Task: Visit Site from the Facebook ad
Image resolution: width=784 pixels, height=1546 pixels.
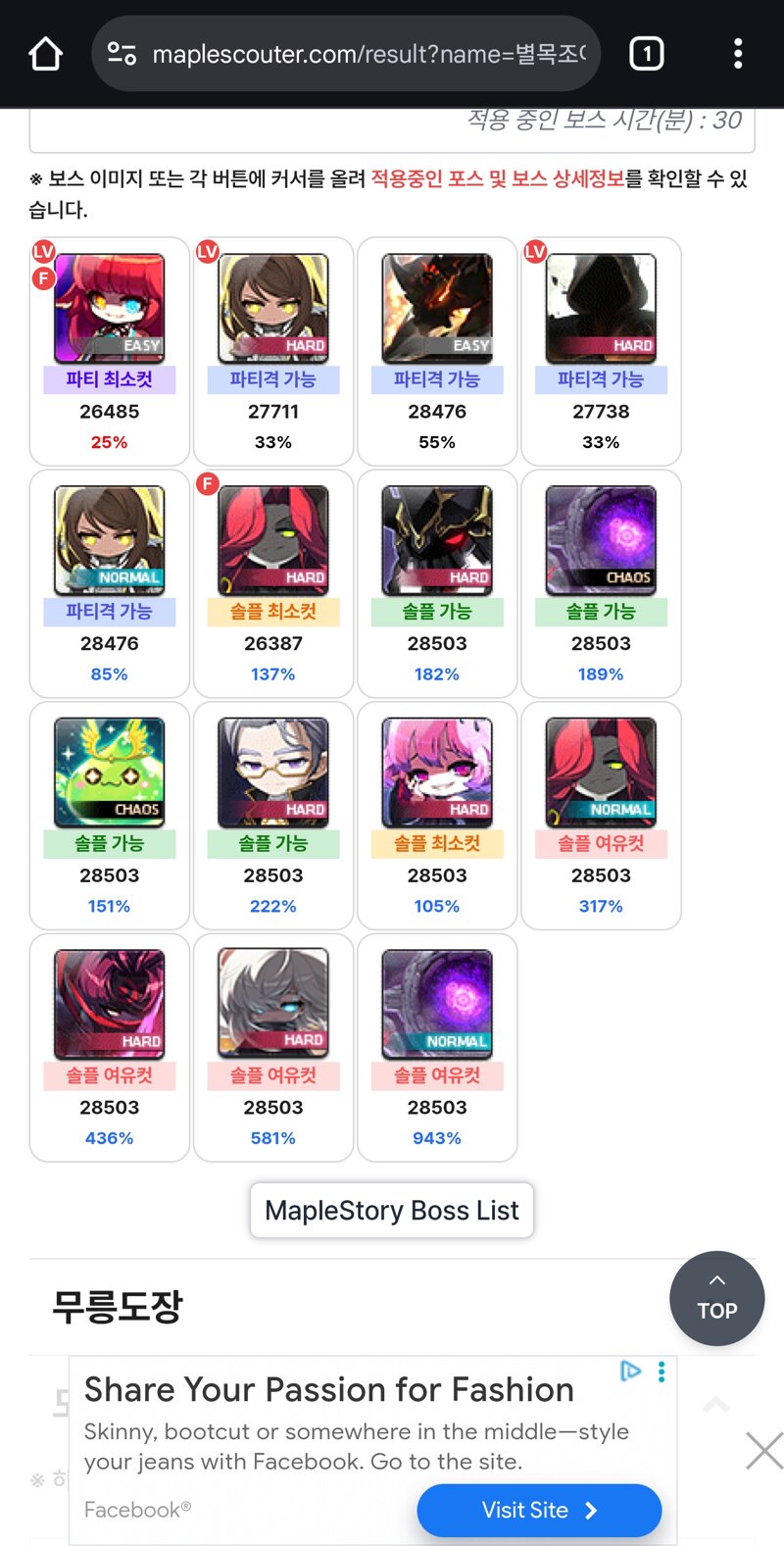Action: tap(539, 1510)
